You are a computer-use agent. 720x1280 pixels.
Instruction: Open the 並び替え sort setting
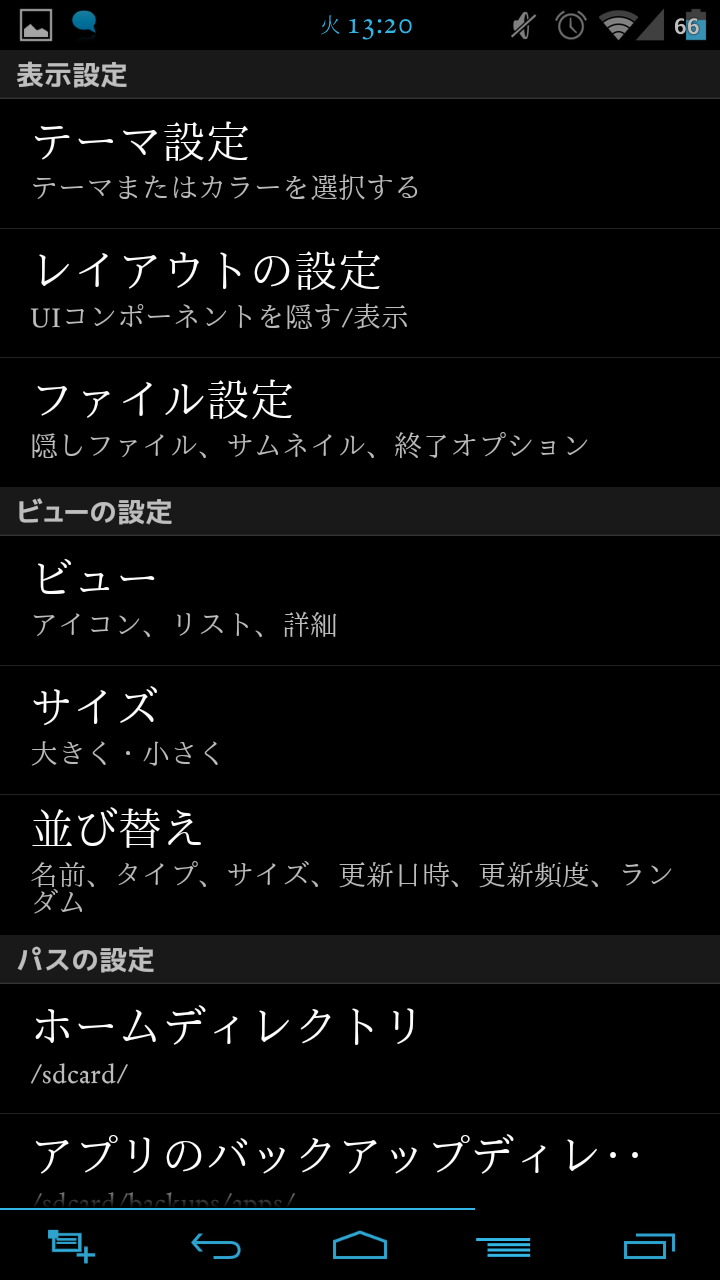point(360,865)
